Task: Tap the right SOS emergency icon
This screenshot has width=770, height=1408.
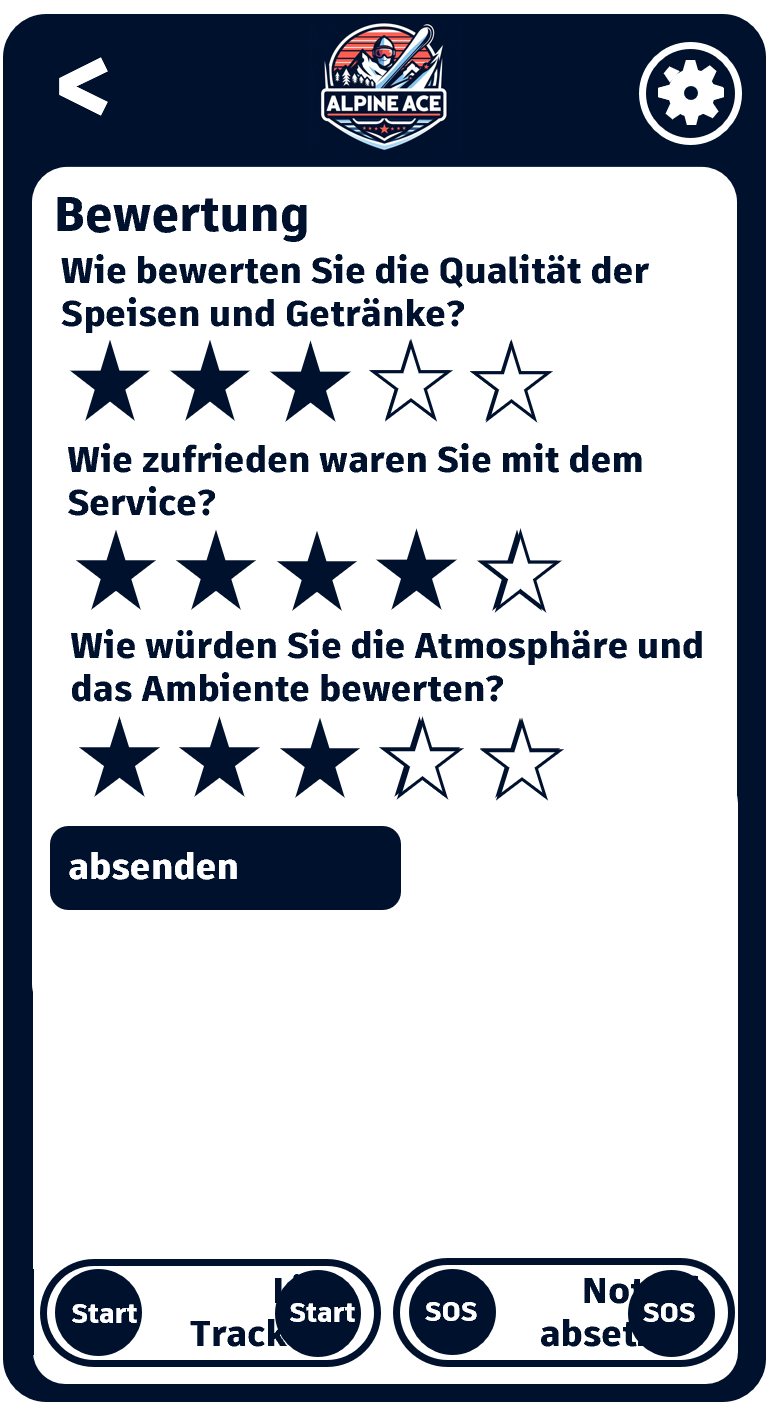Action: pos(672,1312)
